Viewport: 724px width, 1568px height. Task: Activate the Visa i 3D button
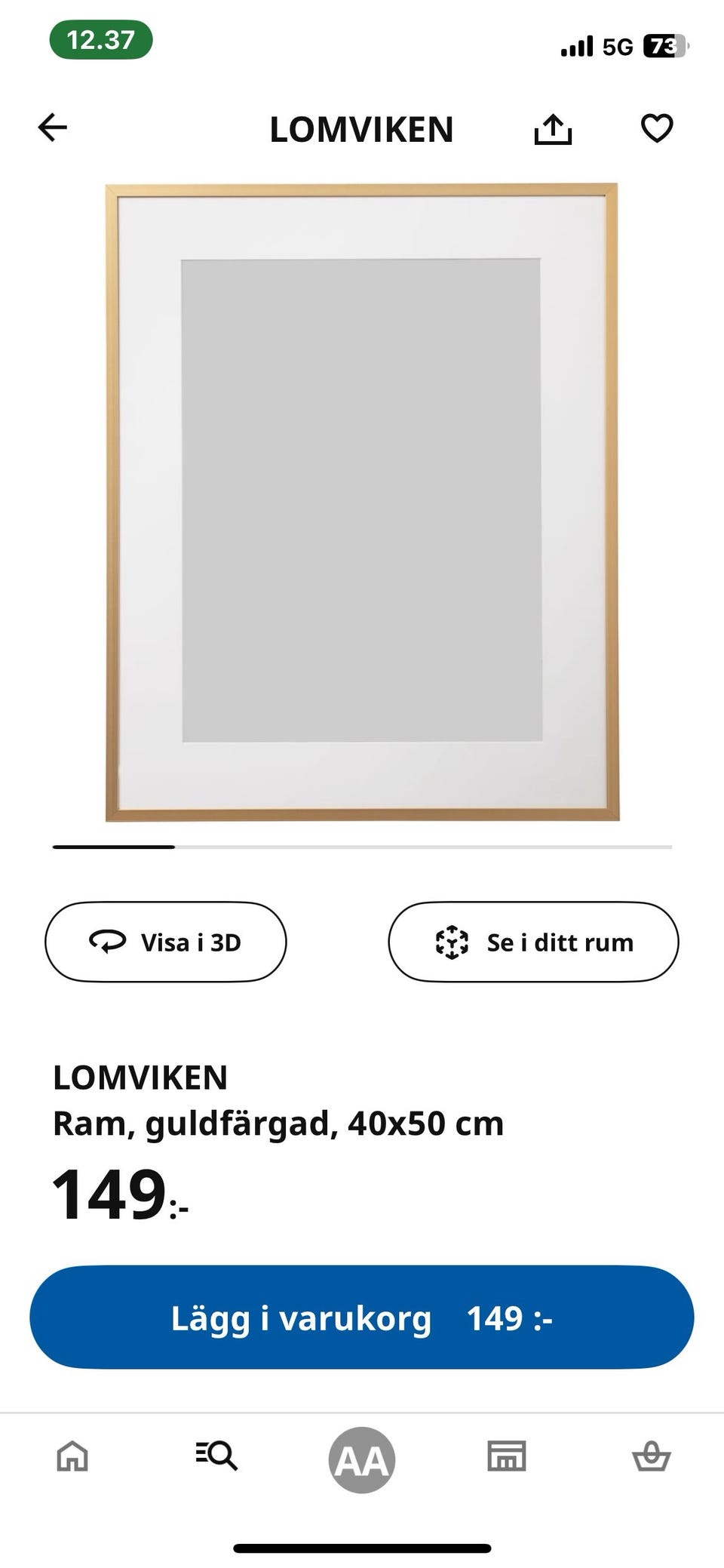tap(166, 942)
